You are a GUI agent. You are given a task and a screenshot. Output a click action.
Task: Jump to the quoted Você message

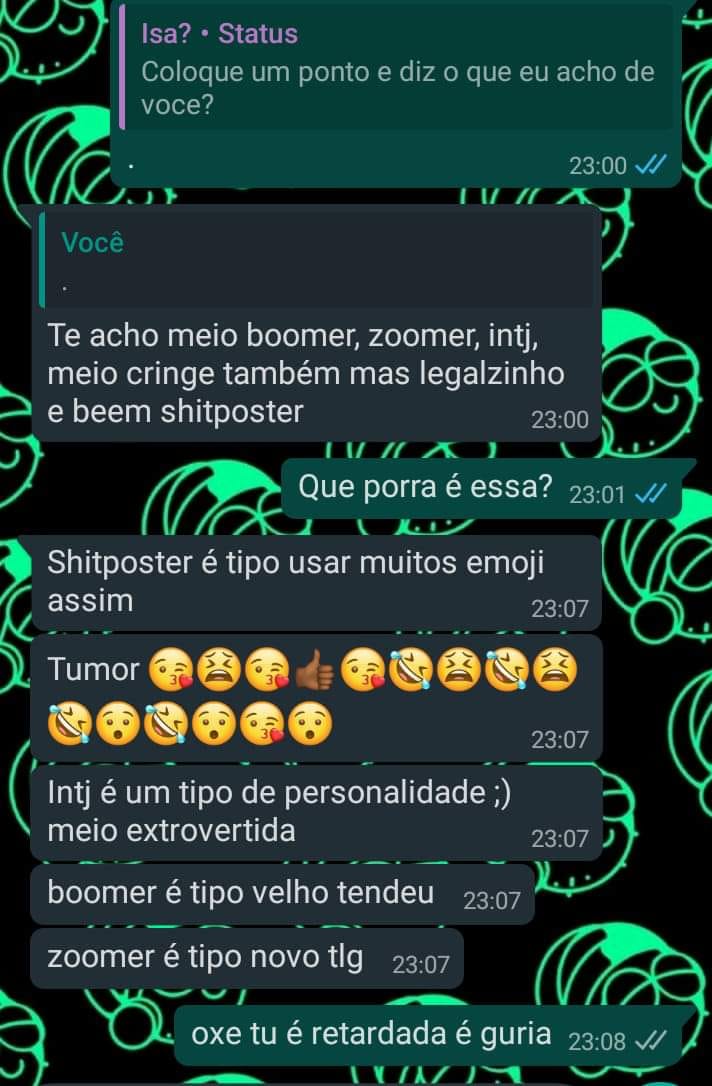[x=317, y=260]
